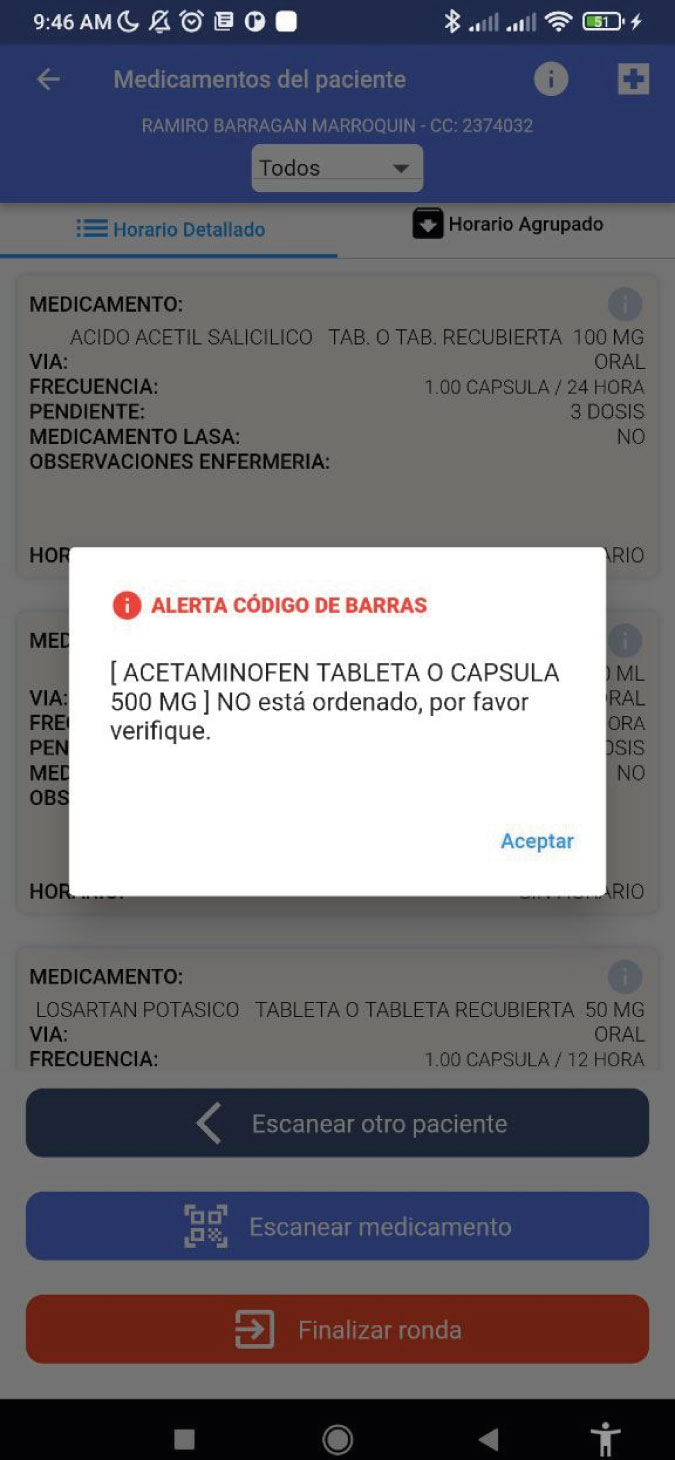
Task: Tap the system home button
Action: click(337, 1439)
